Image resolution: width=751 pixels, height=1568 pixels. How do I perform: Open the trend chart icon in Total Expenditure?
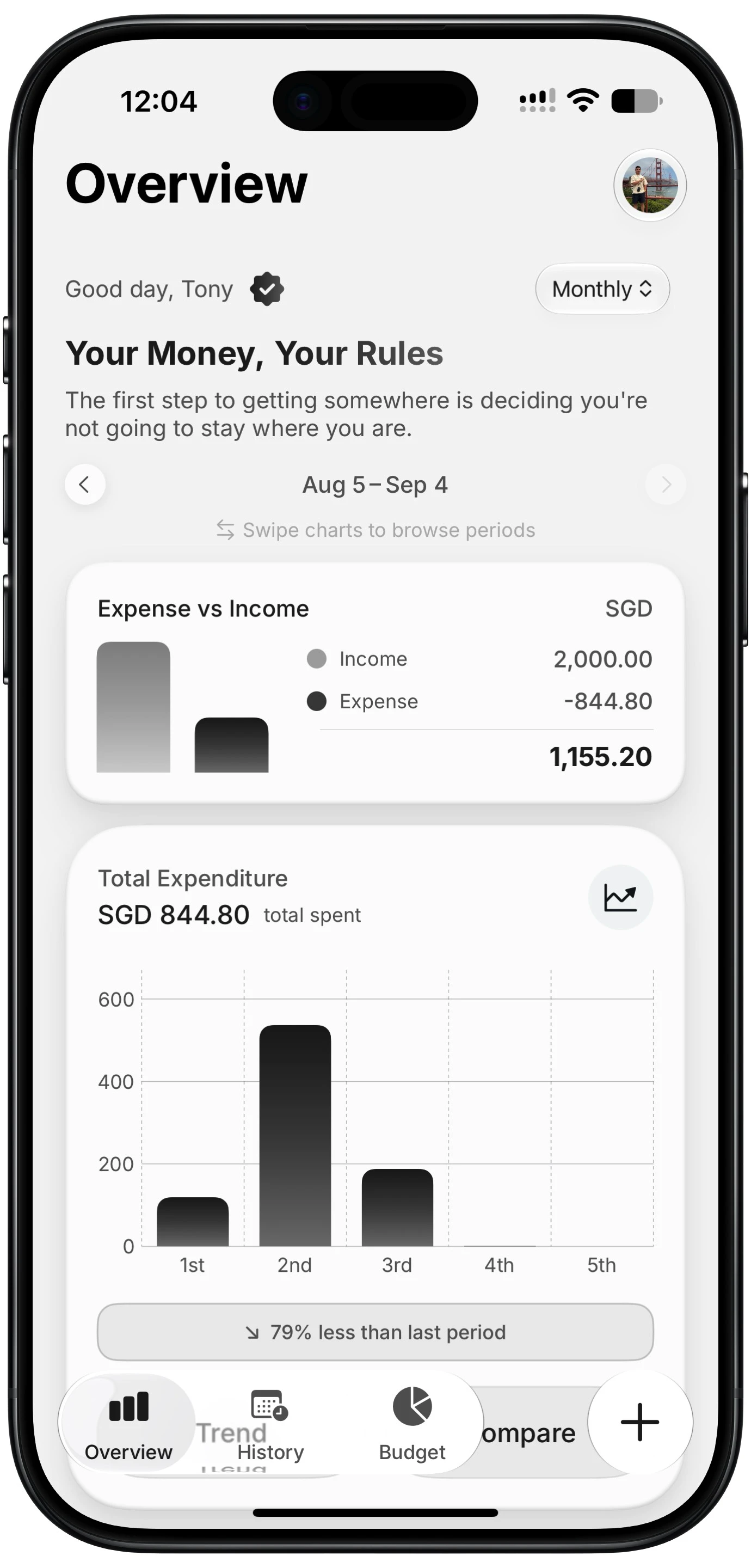point(620,897)
